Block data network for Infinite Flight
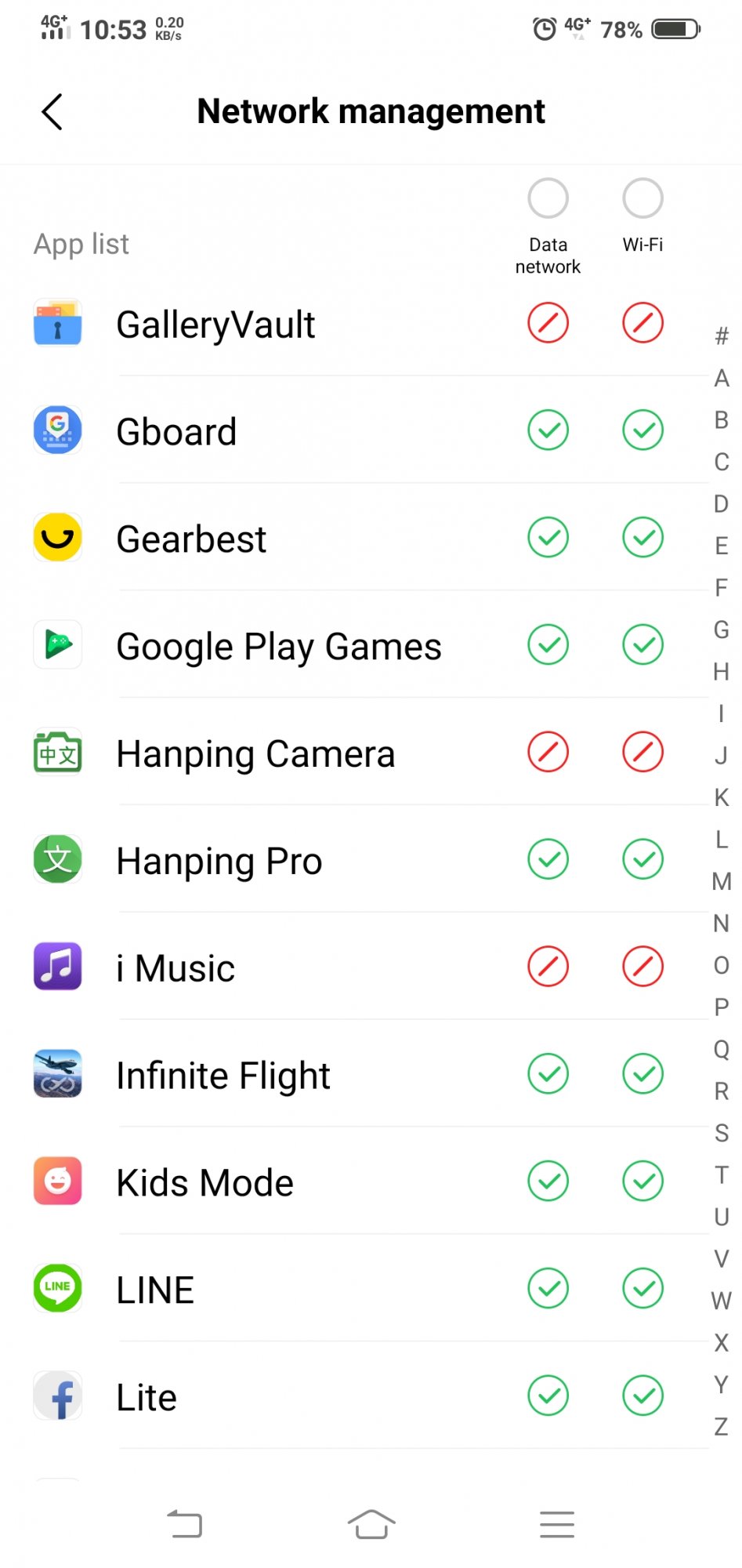 point(548,1074)
